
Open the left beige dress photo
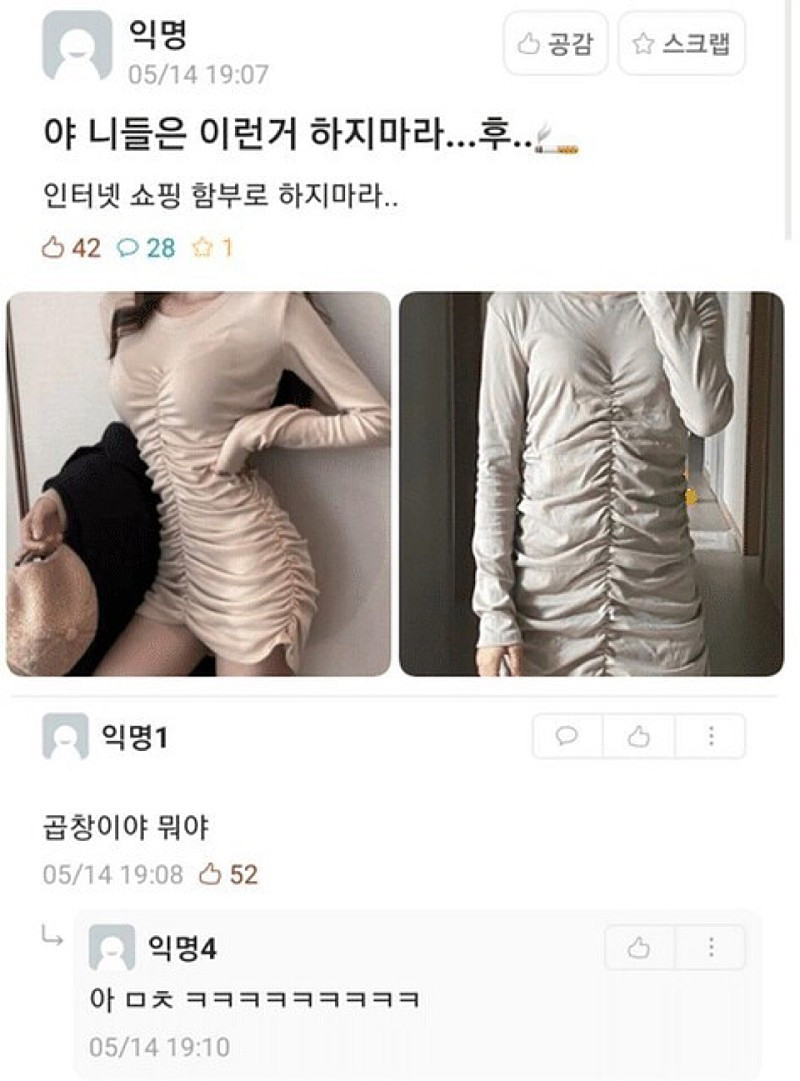pos(199,483)
